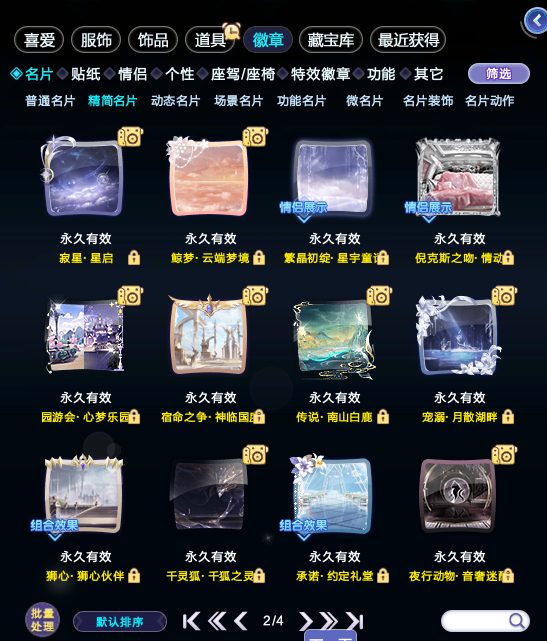Tap the 批量处理 button
The width and height of the screenshot is (547, 641).
coord(43,620)
